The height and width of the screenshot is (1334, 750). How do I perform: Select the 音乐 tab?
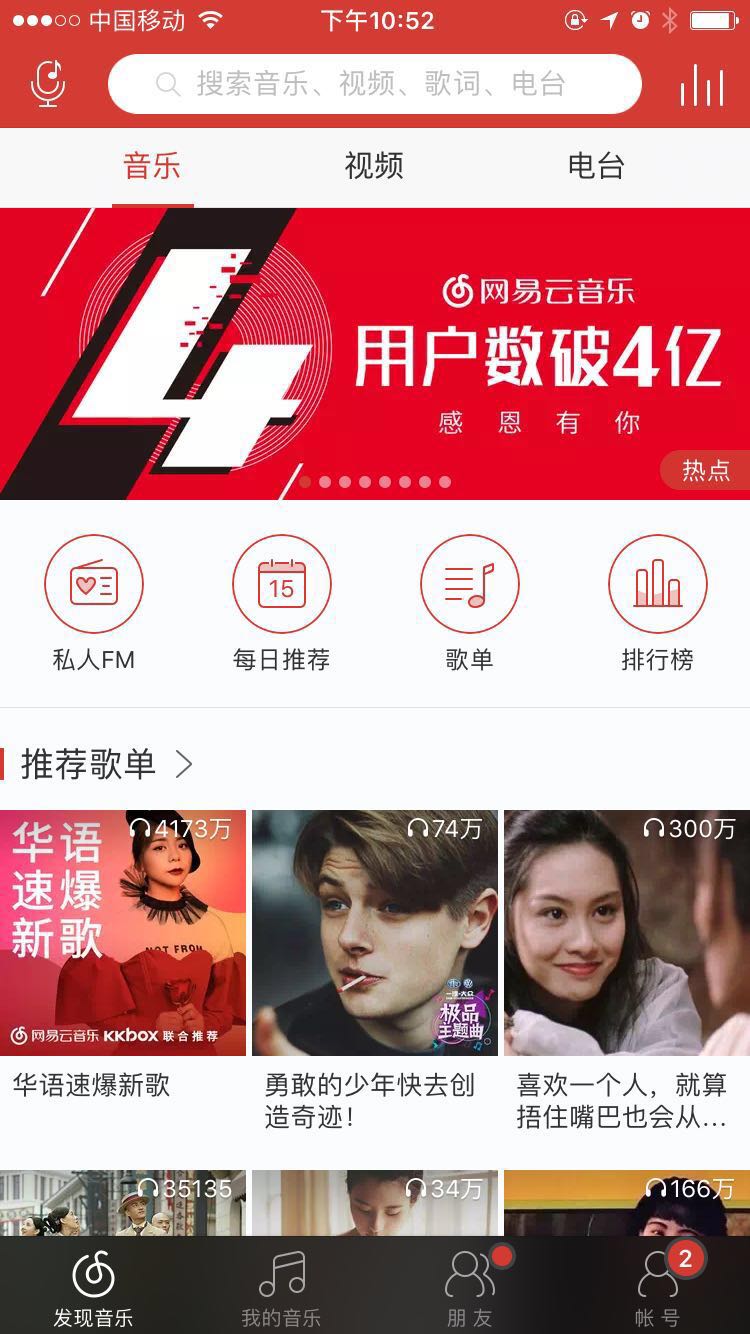click(x=152, y=166)
